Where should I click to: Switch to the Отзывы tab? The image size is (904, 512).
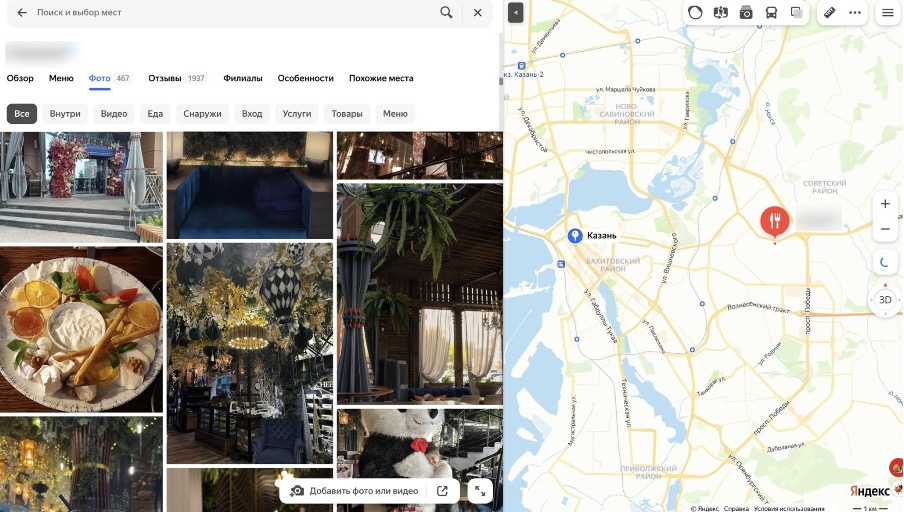[x=165, y=78]
